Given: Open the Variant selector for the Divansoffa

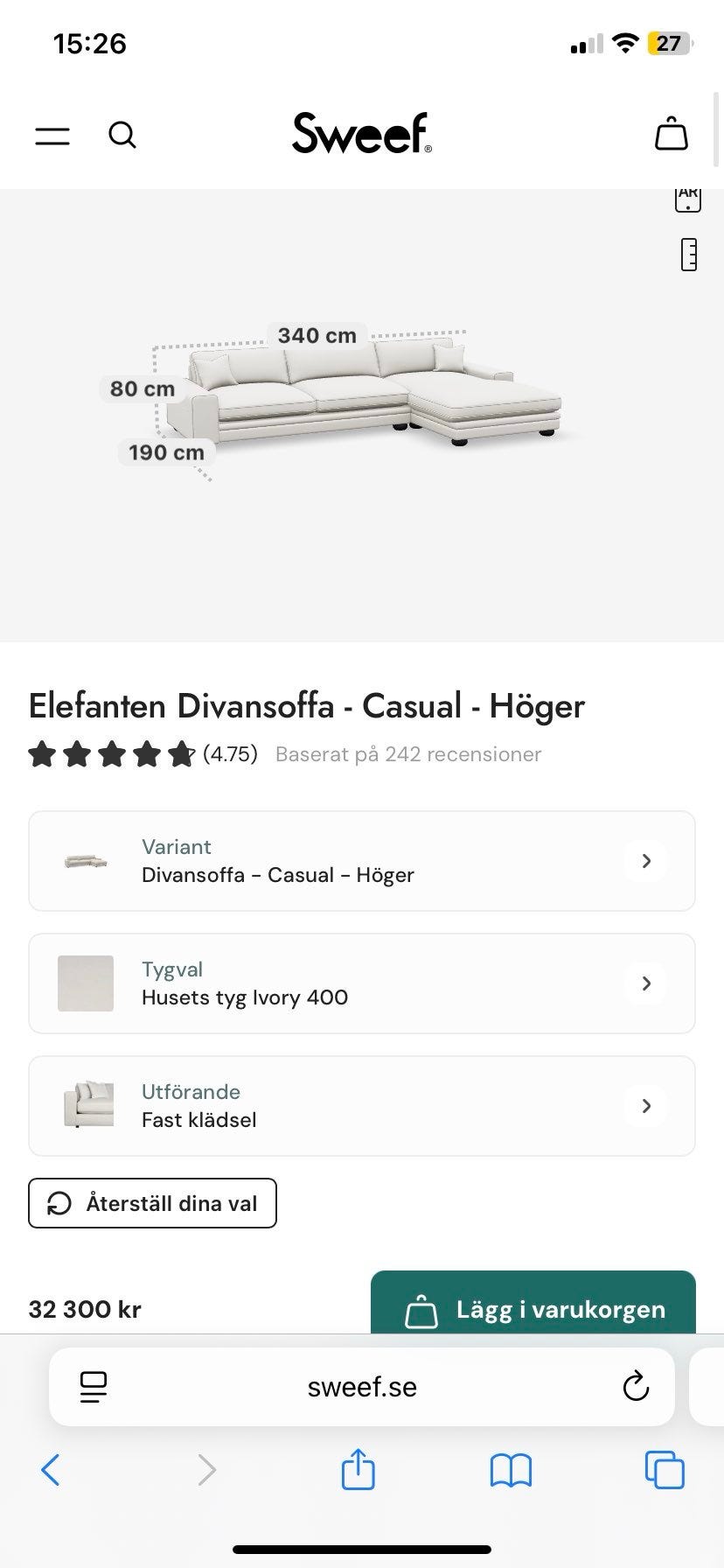Looking at the screenshot, I should click(362, 860).
